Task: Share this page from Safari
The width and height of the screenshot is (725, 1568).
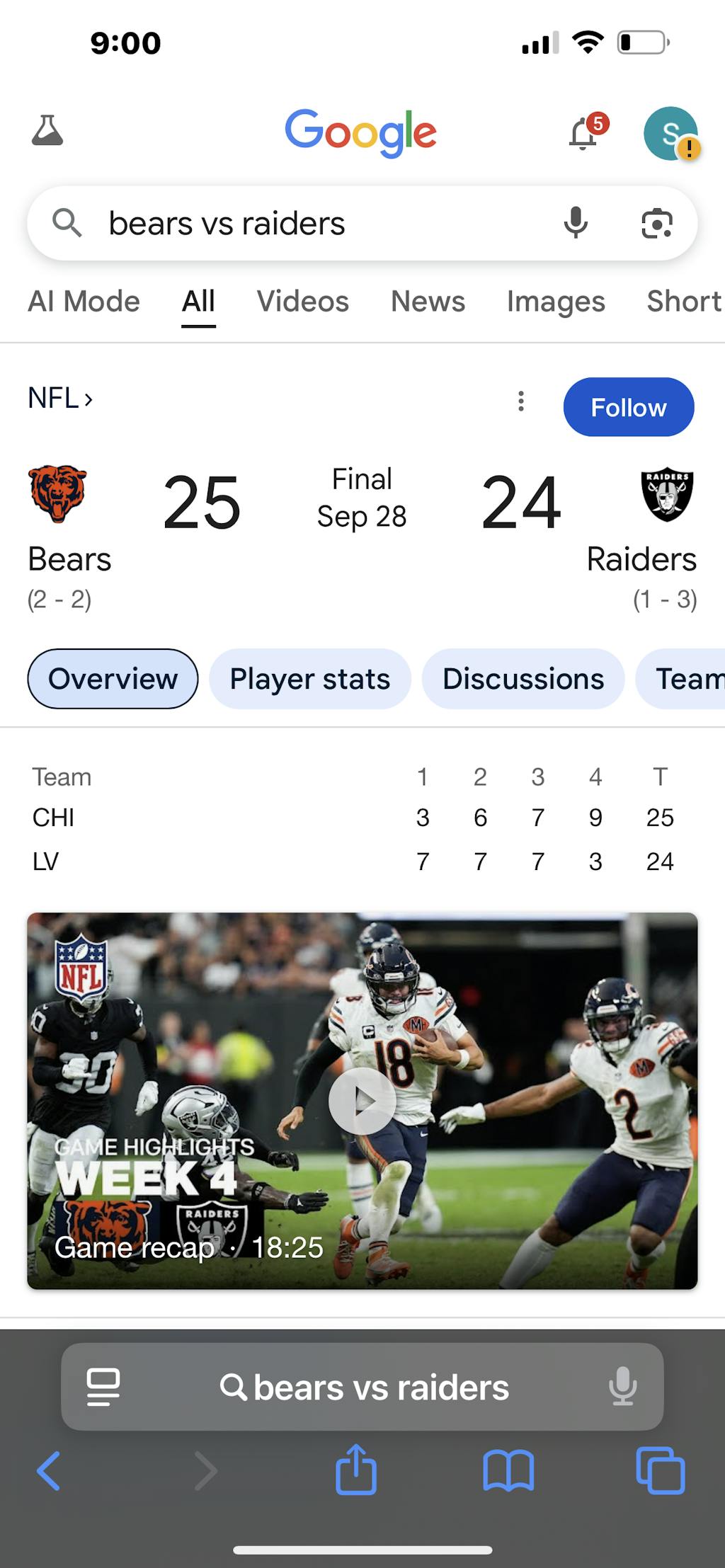Action: (x=355, y=1470)
